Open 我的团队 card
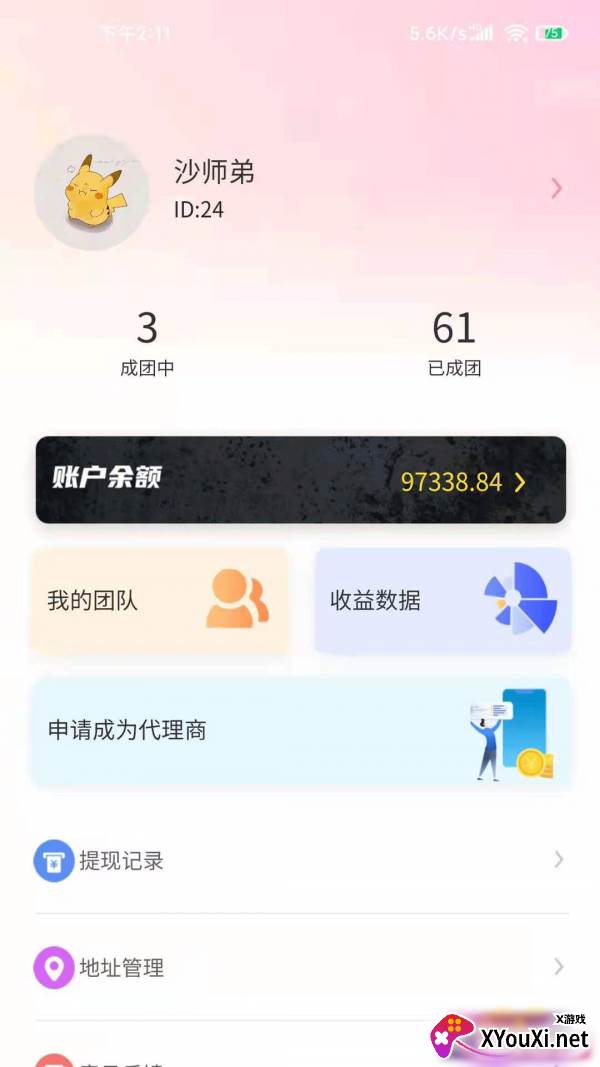600x1067 pixels. coord(160,601)
